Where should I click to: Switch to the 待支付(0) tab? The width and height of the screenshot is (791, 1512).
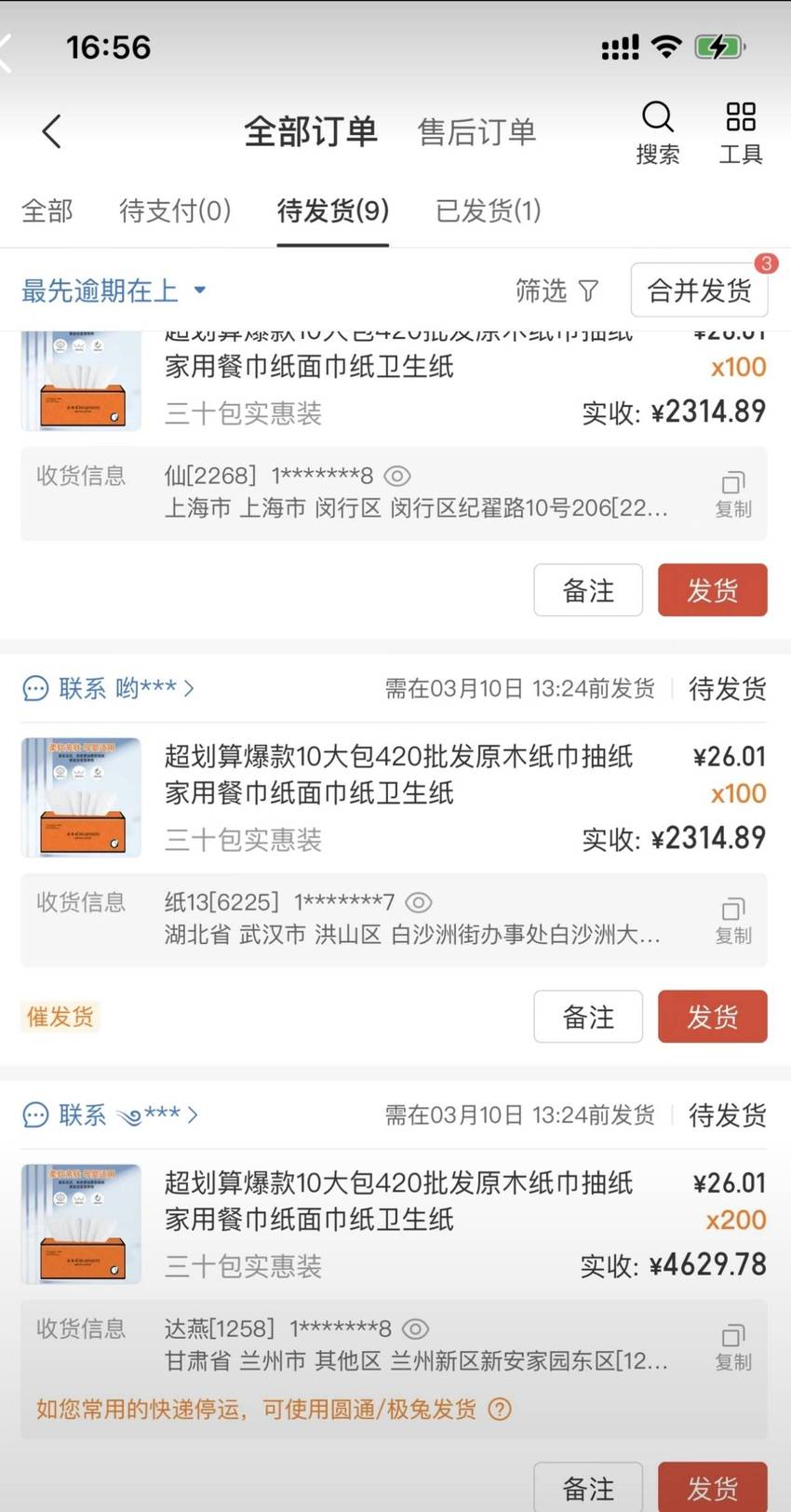pos(175,210)
